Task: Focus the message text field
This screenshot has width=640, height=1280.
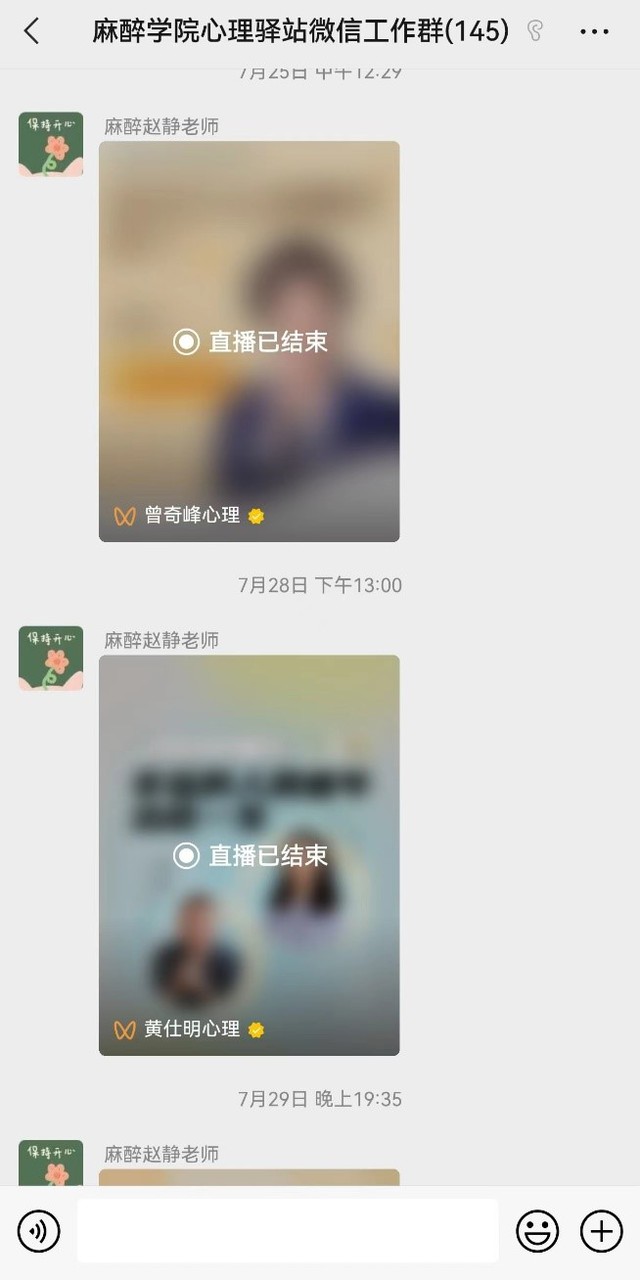Action: pyautogui.click(x=287, y=1231)
